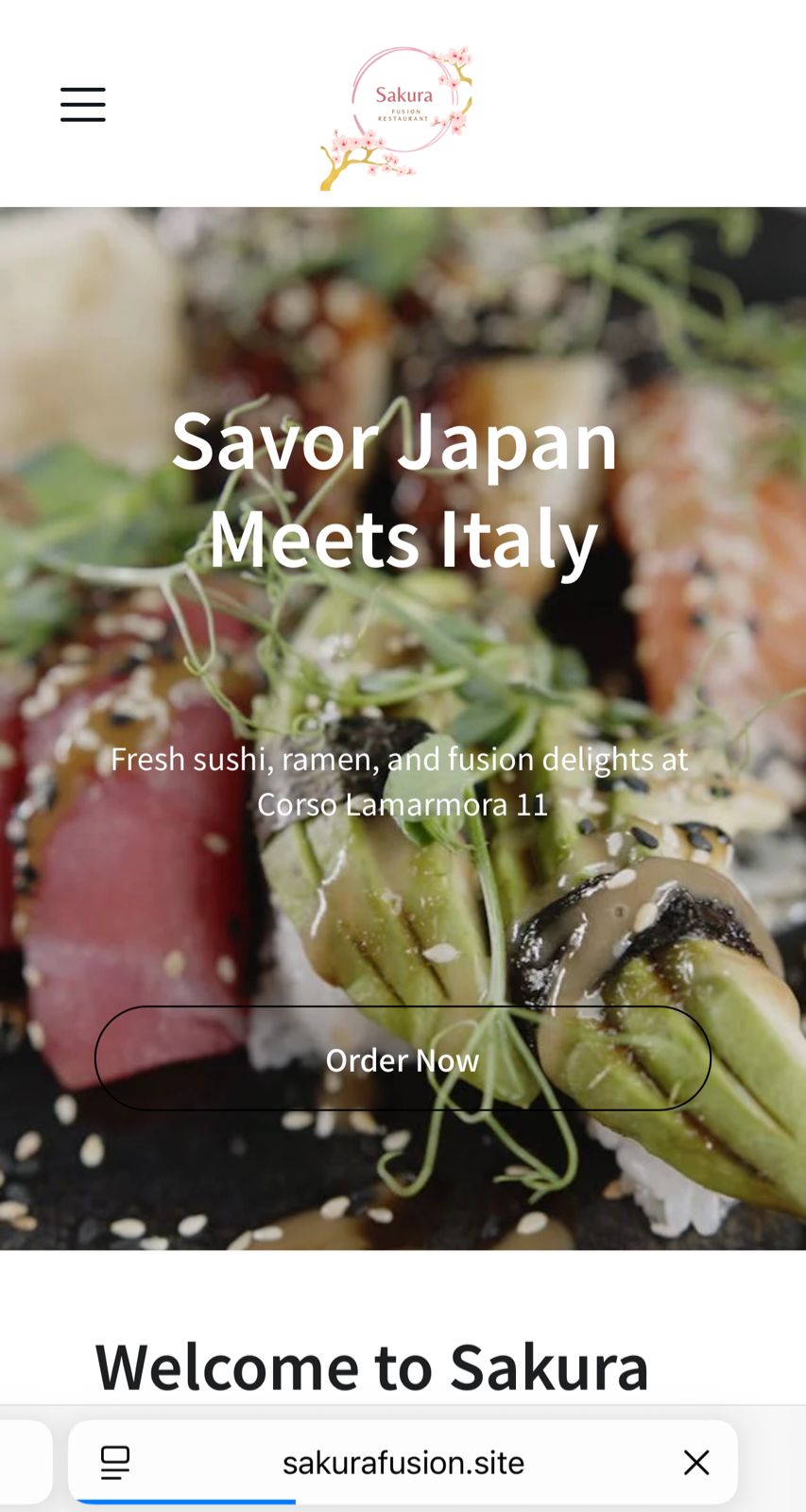Screen dimensions: 806x1512
Task: Tap the Order Now button
Action: tap(403, 1059)
